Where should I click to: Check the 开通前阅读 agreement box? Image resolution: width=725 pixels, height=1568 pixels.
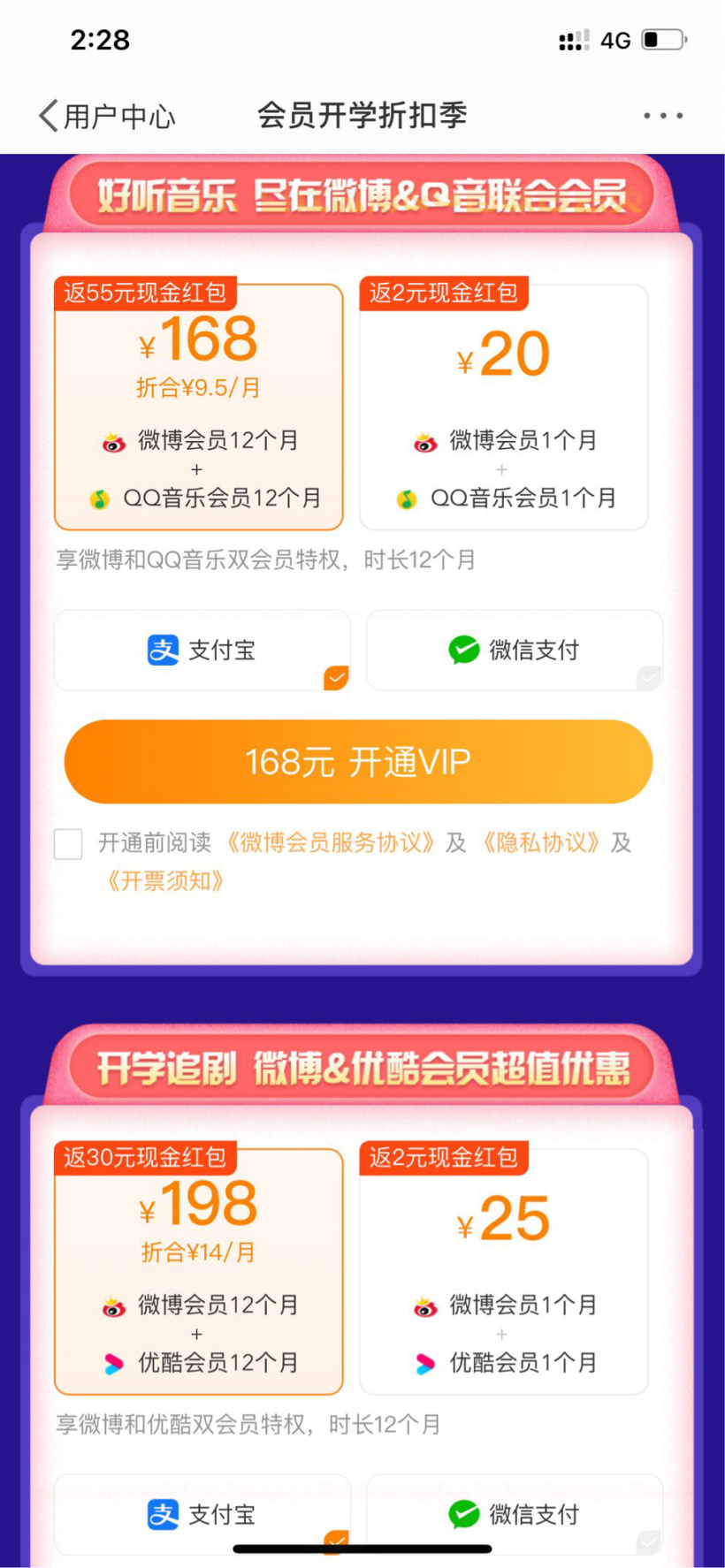(x=68, y=844)
